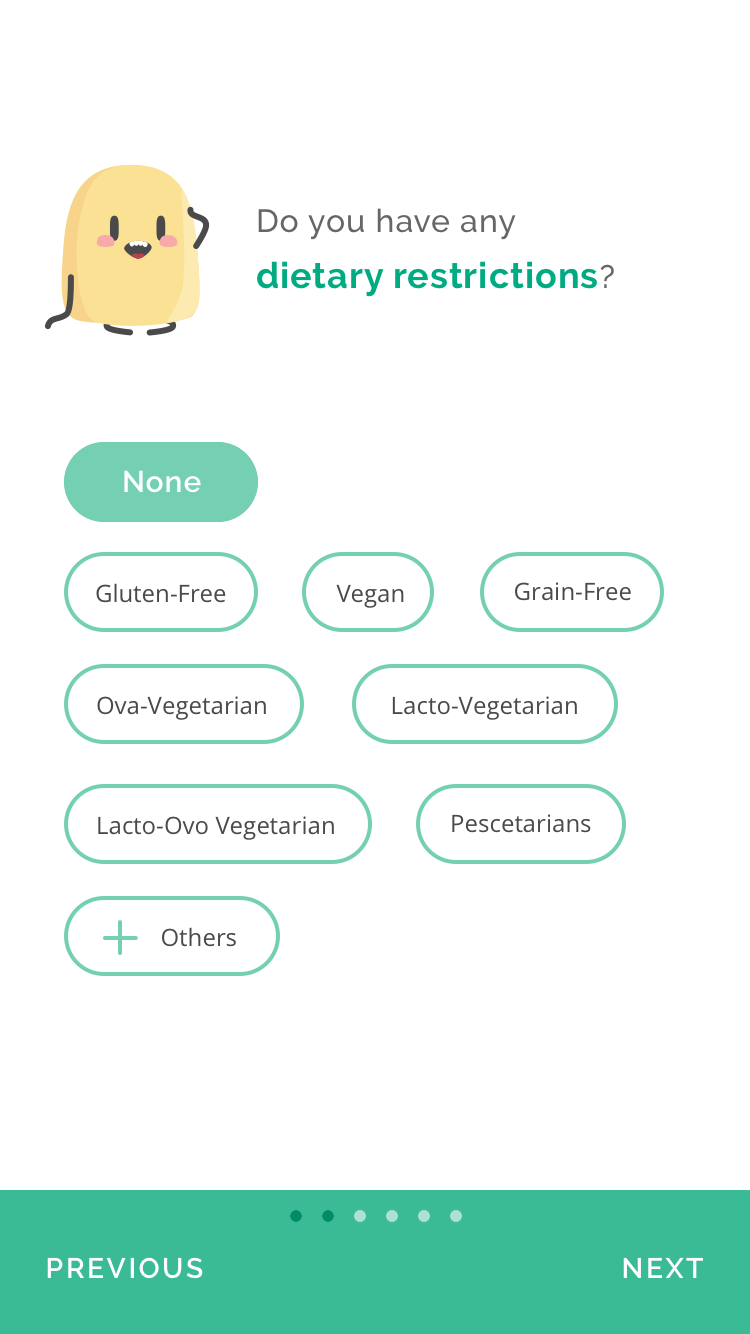The height and width of the screenshot is (1334, 750).
Task: Select the Vegan chip
Action: [x=368, y=592]
